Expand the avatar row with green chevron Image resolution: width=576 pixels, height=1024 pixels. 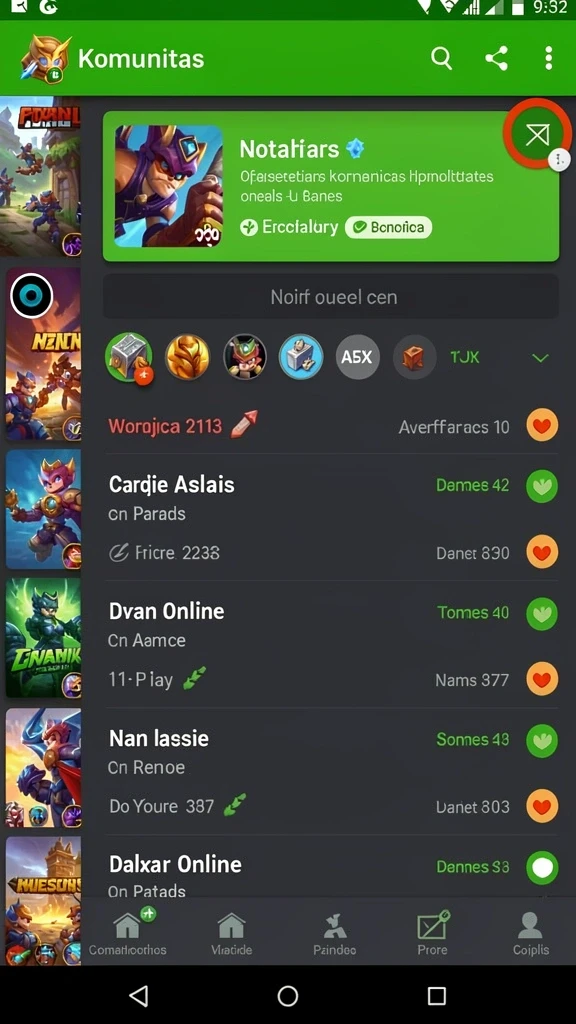point(540,358)
